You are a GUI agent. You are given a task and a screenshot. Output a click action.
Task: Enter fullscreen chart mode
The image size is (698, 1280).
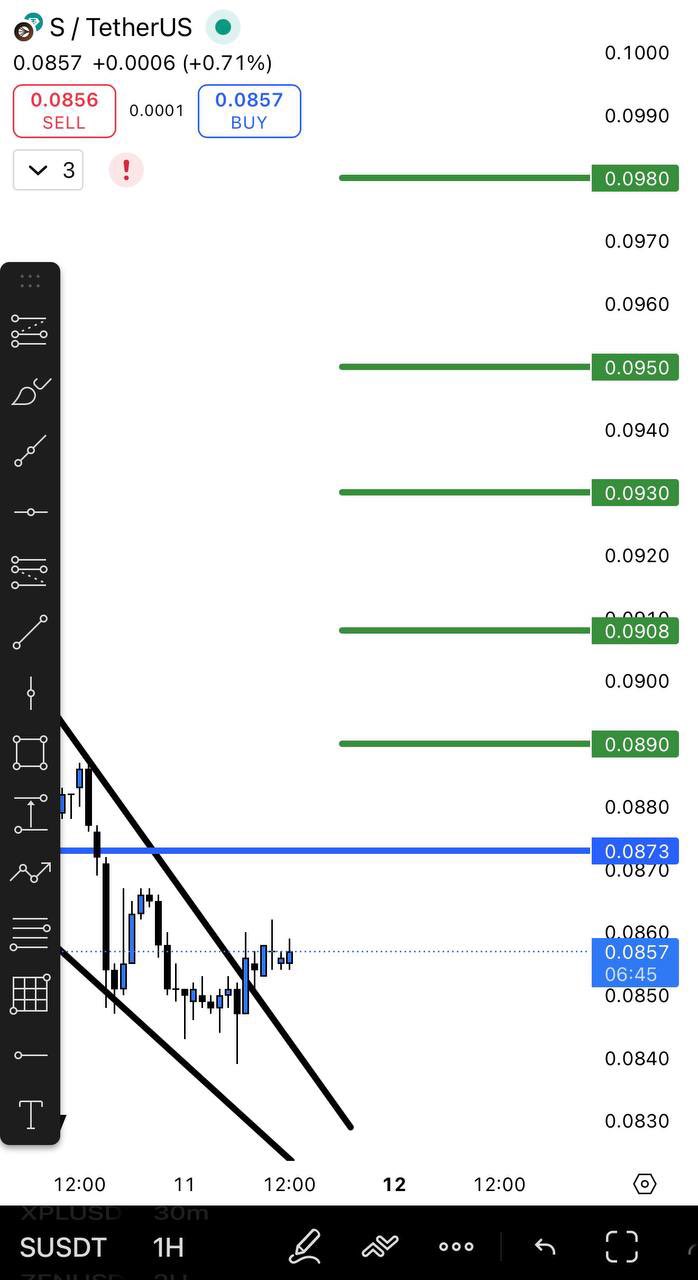coord(622,1246)
